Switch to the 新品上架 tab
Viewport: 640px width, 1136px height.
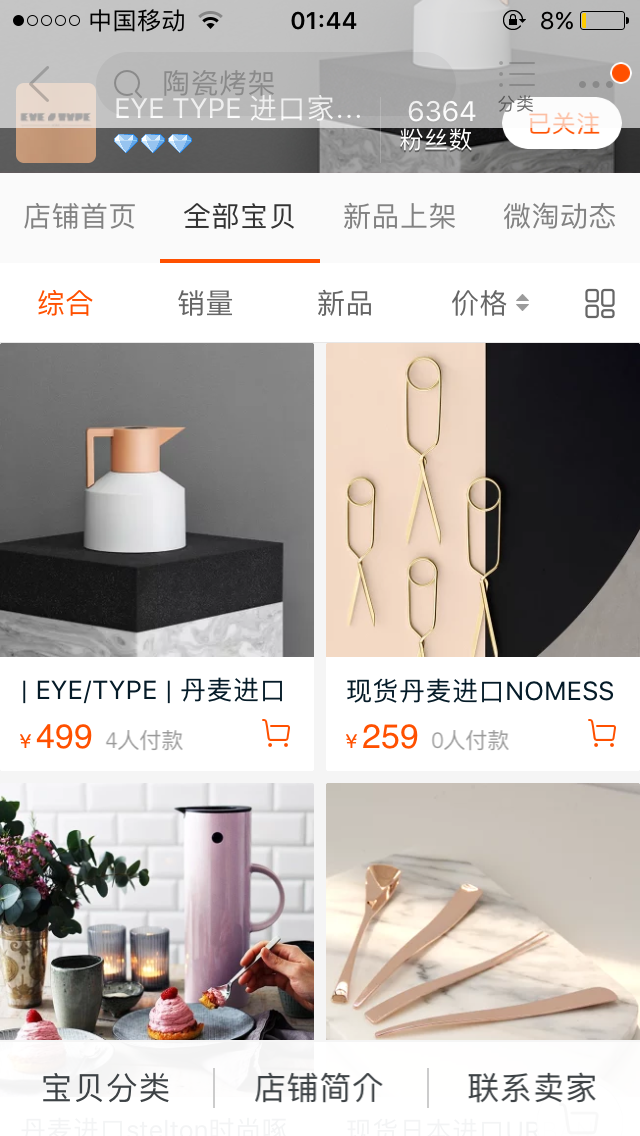point(399,217)
